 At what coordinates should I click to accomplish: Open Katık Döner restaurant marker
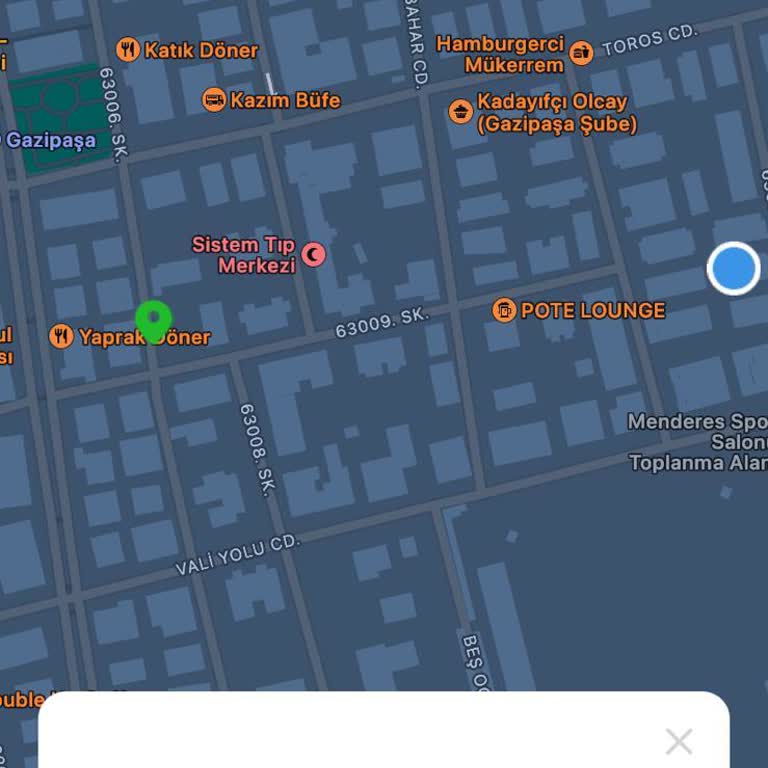(128, 49)
